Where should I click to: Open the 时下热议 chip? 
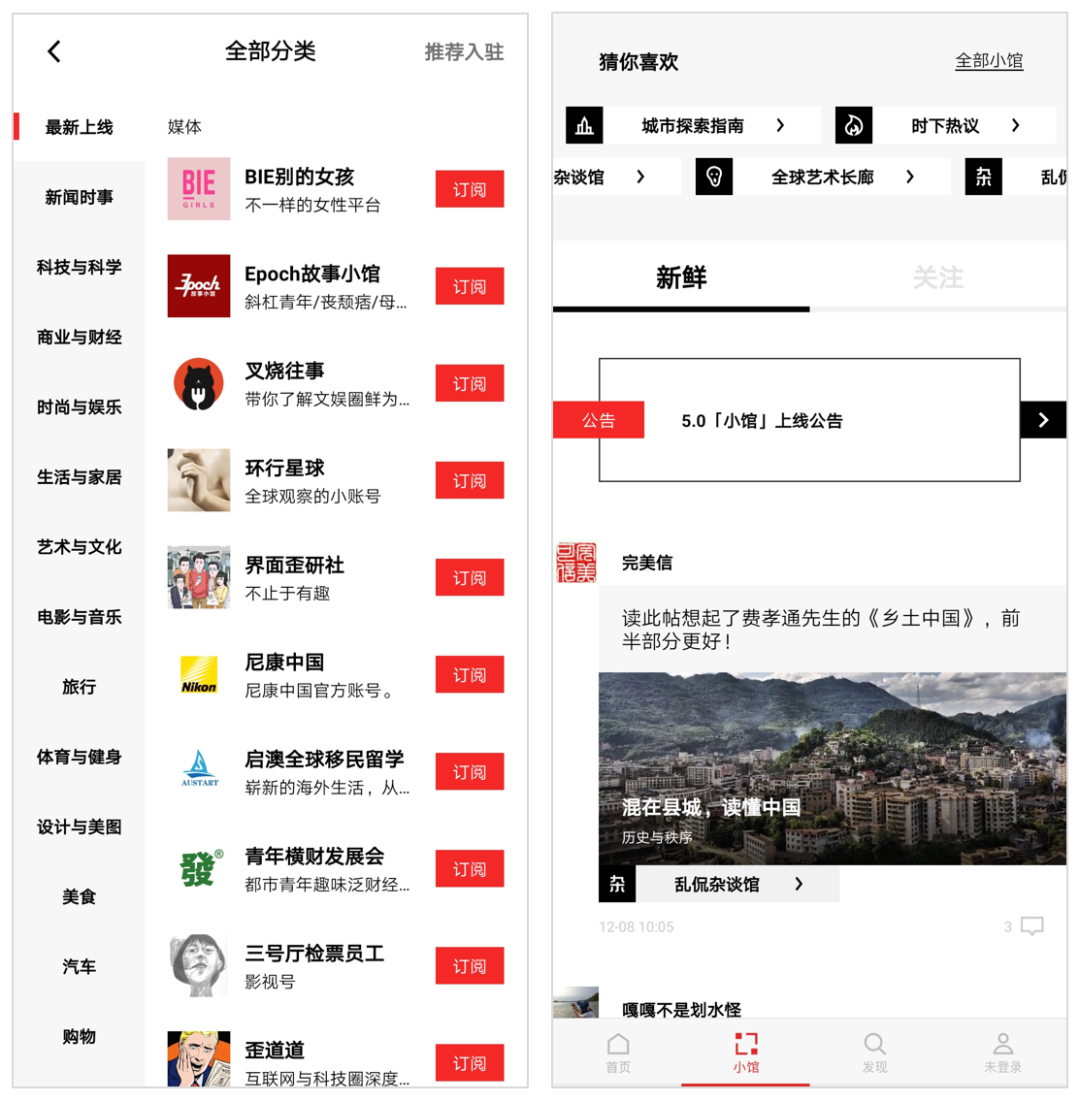(x=945, y=126)
